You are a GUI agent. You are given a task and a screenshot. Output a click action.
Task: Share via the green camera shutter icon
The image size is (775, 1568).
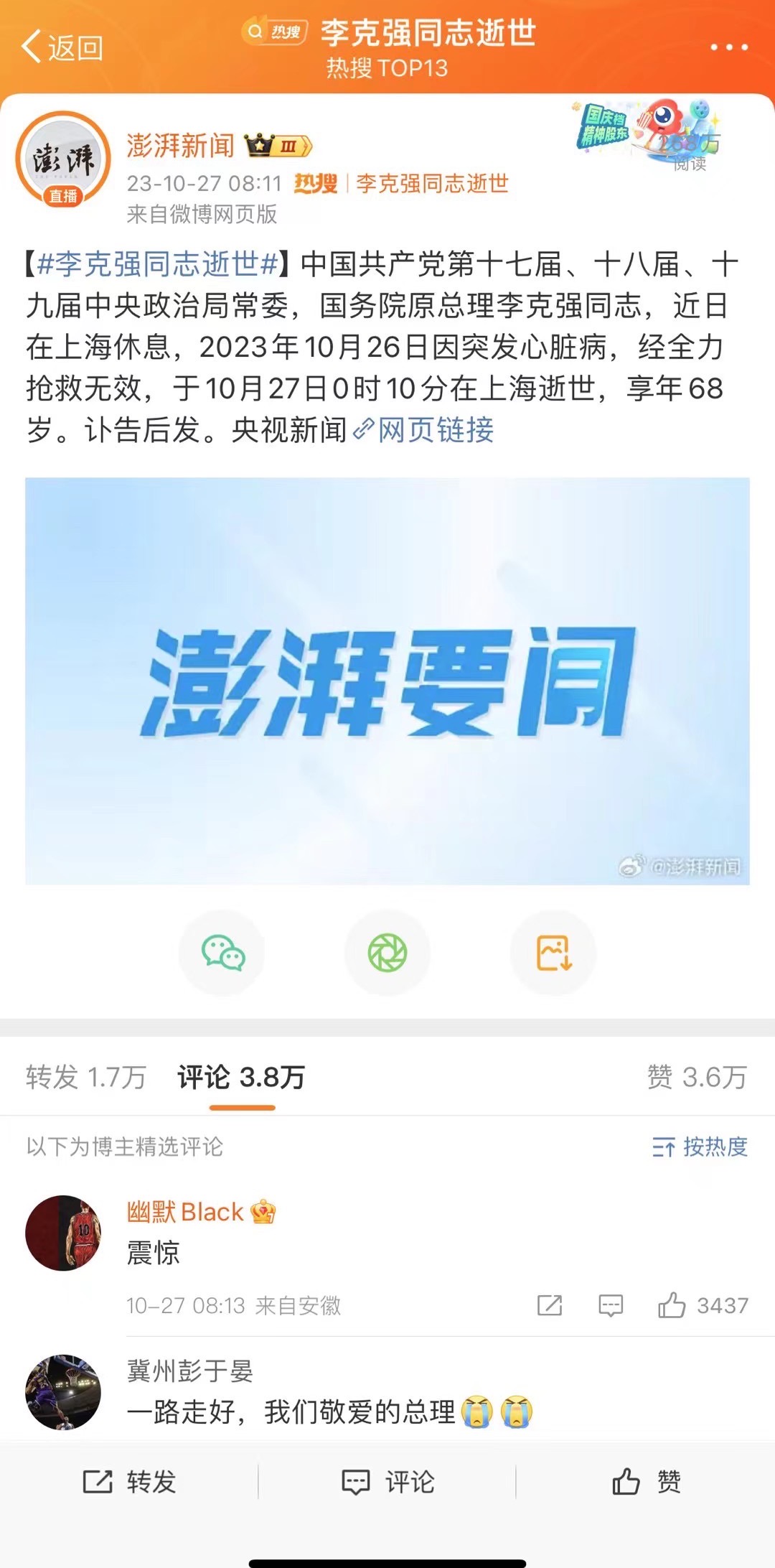(387, 953)
